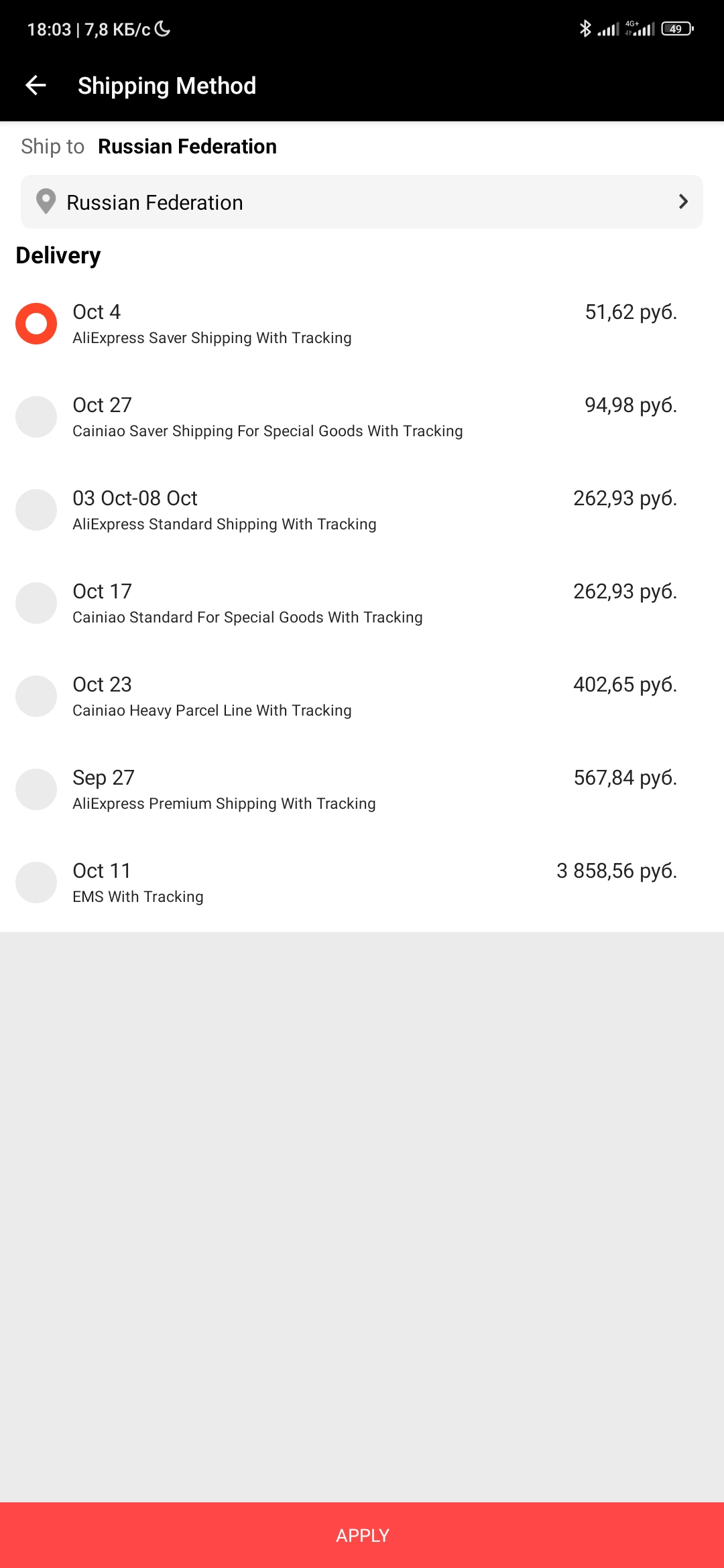Select AliExpress Saver Shipping With Tracking
Image resolution: width=724 pixels, height=1568 pixels.
click(36, 324)
